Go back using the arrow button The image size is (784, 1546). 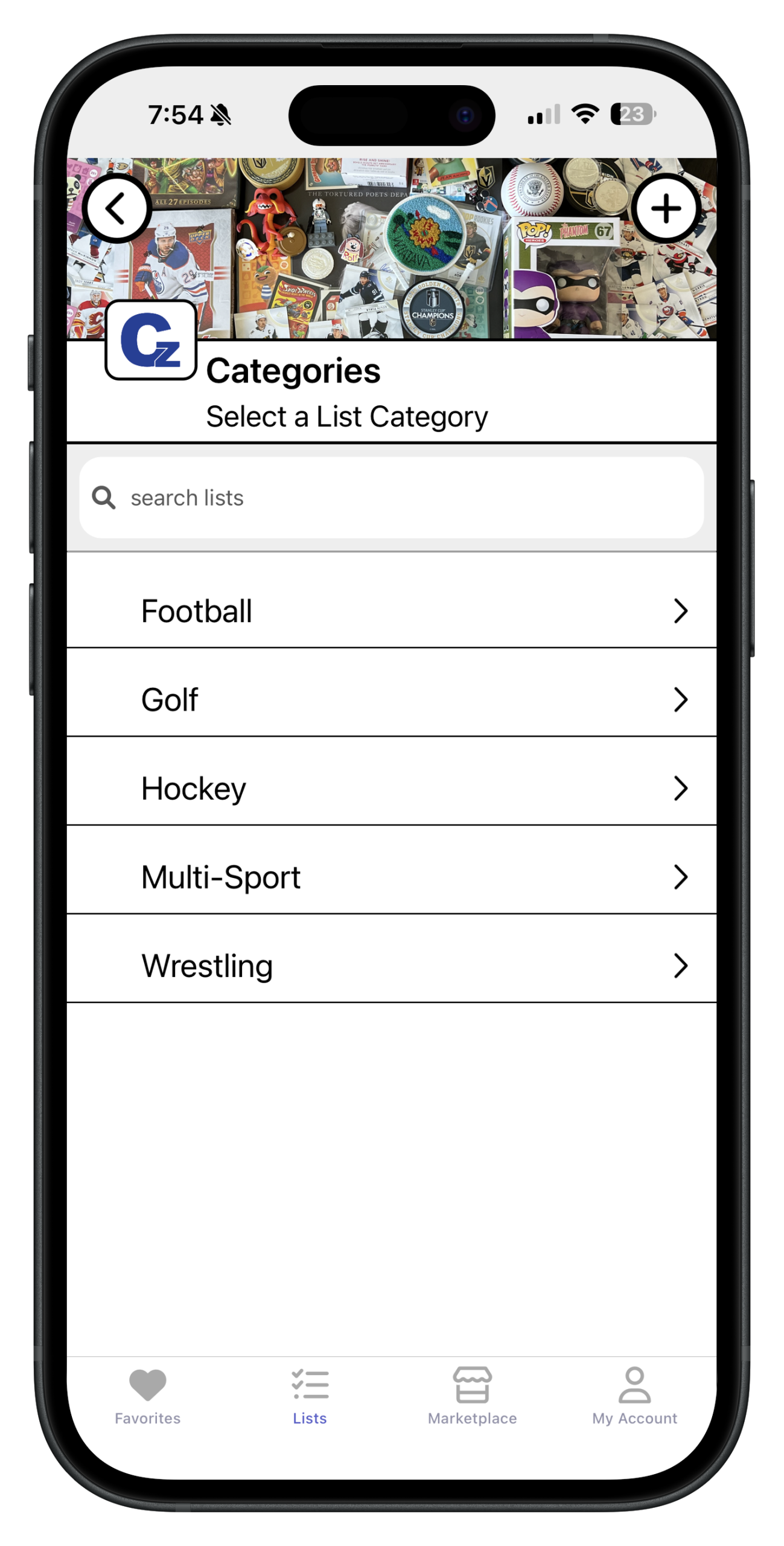116,209
